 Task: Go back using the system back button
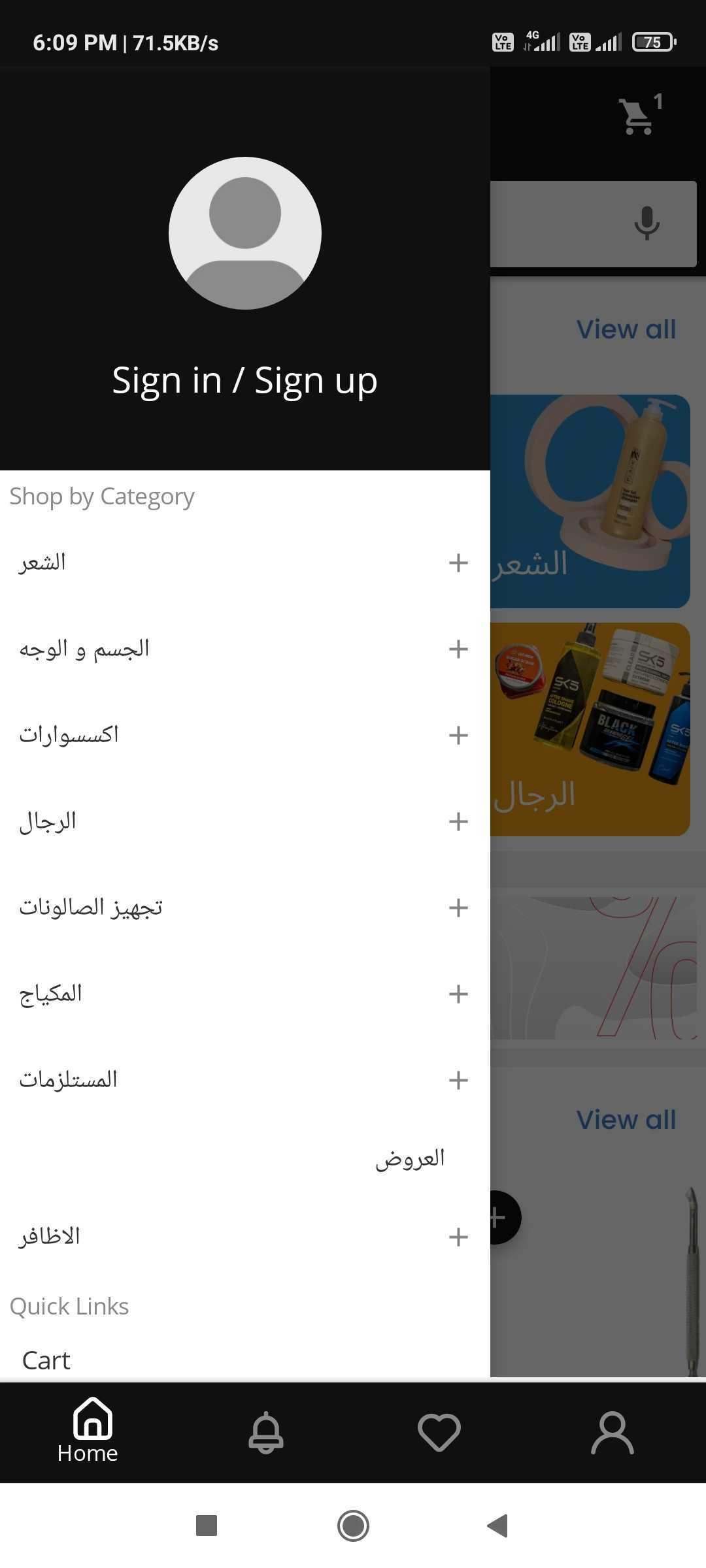497,1526
